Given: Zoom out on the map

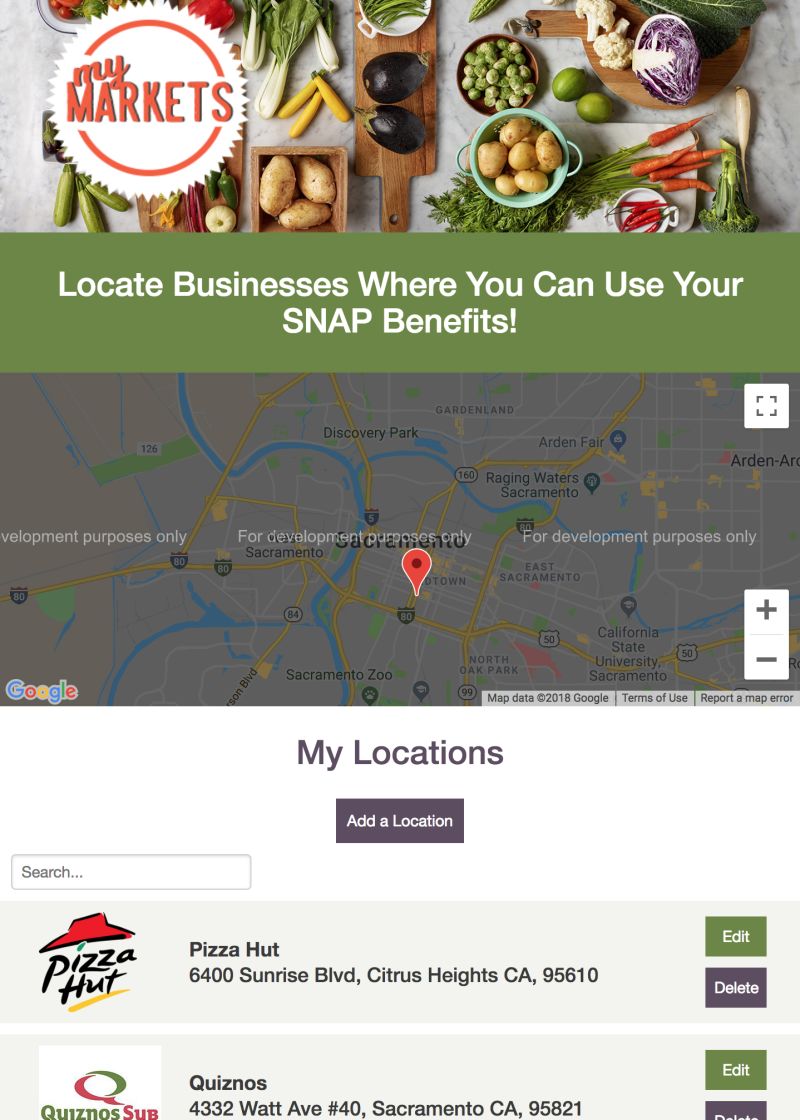Looking at the screenshot, I should click(766, 659).
